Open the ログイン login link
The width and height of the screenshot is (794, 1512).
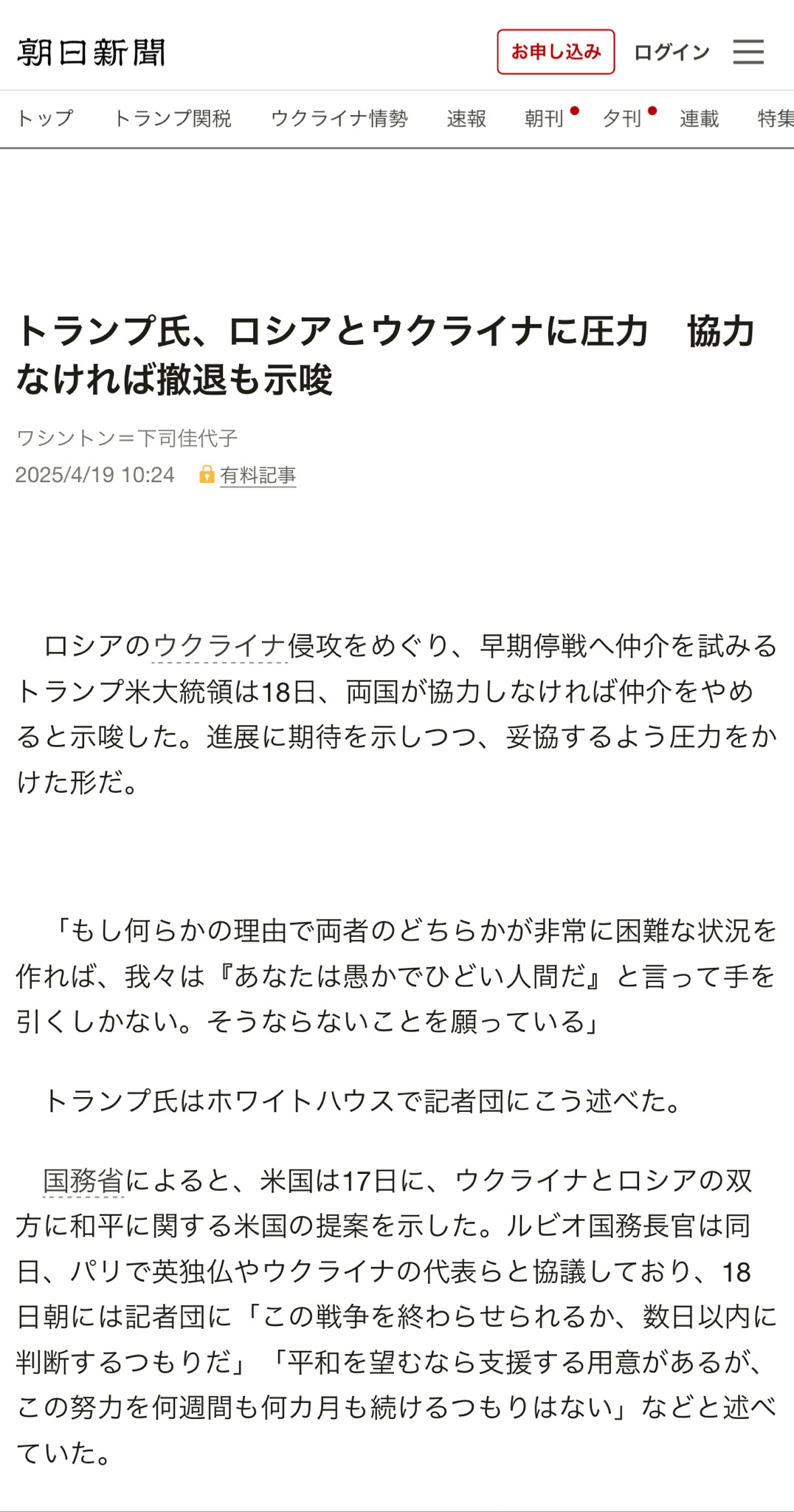(672, 52)
